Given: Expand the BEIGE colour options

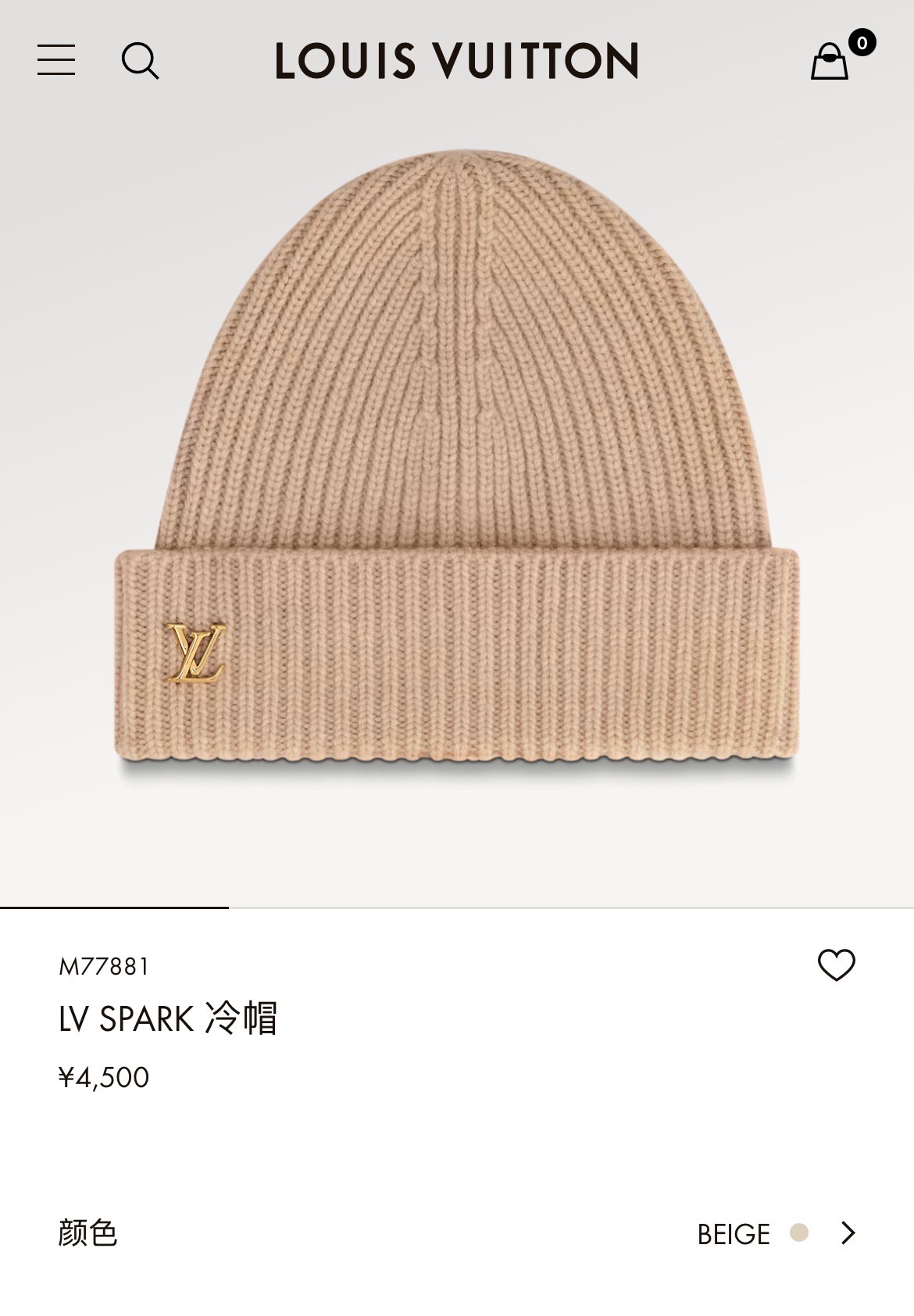Looking at the screenshot, I should tap(848, 1233).
